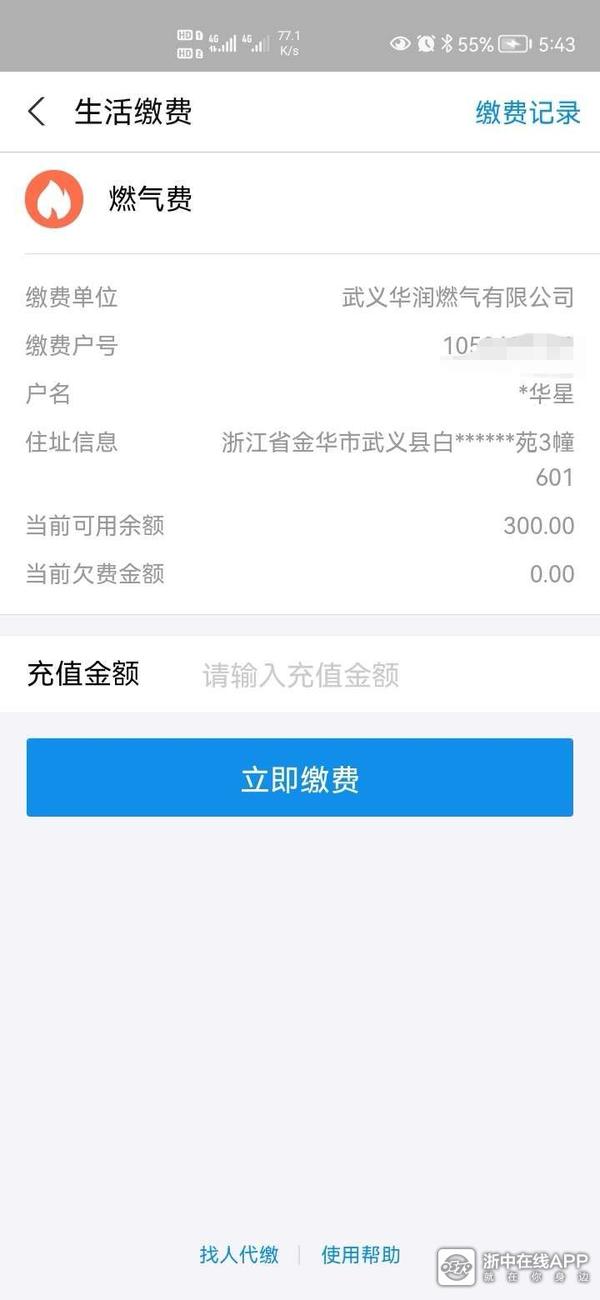Open the 找人代缴 link
This screenshot has width=600, height=1300.
point(239,1255)
